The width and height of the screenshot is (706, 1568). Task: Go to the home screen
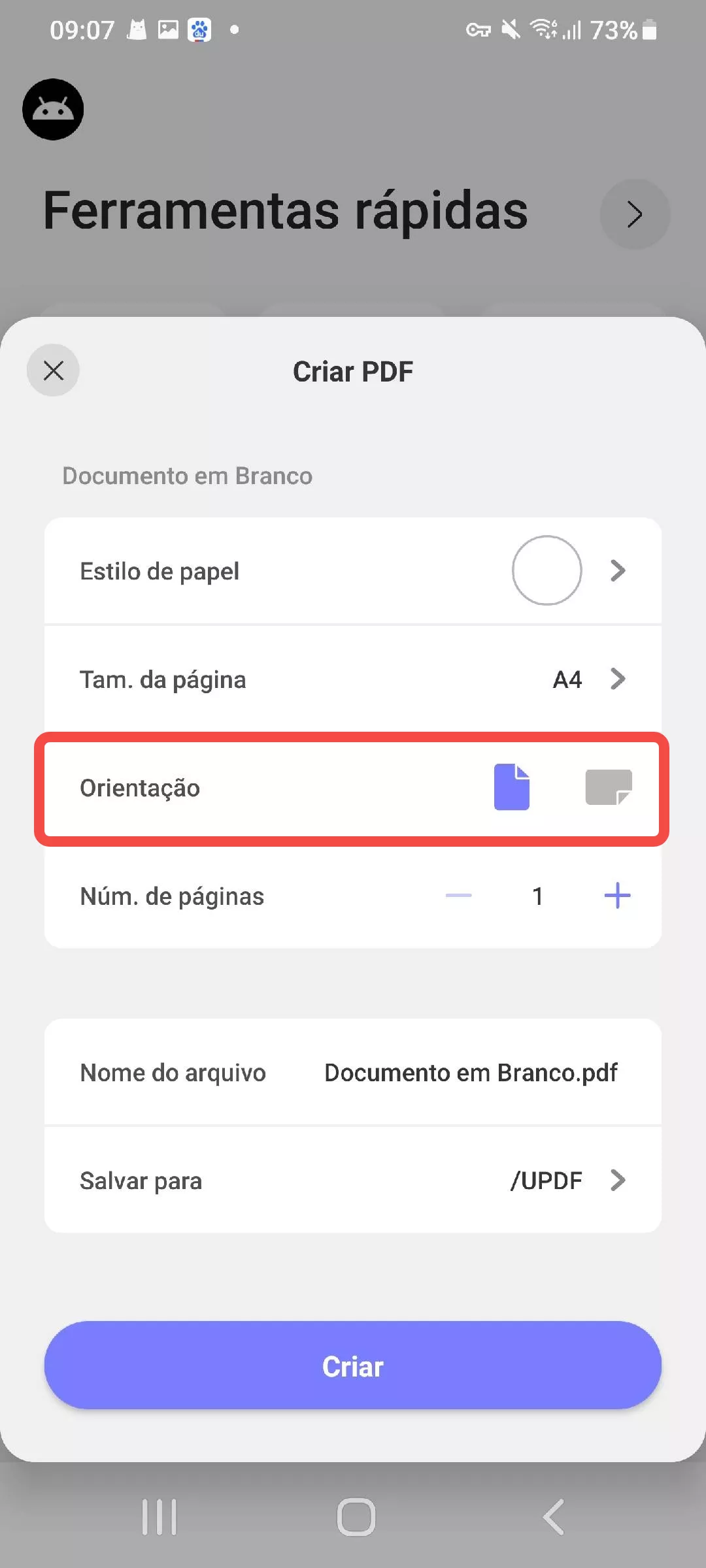click(x=356, y=1516)
